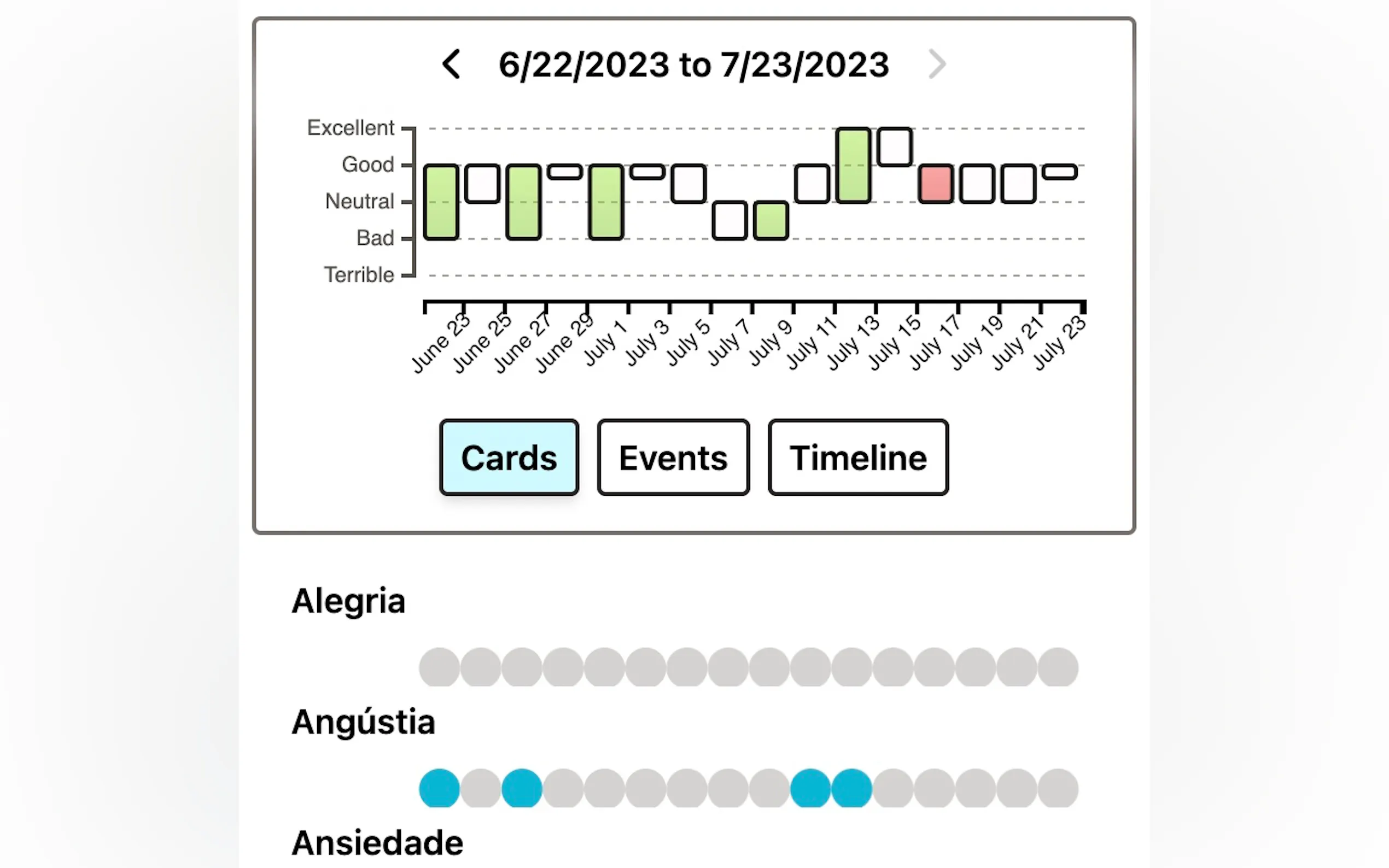Tap the tallest green bar reaching Excellent
Viewport: 1389px width, 868px height.
point(853,165)
